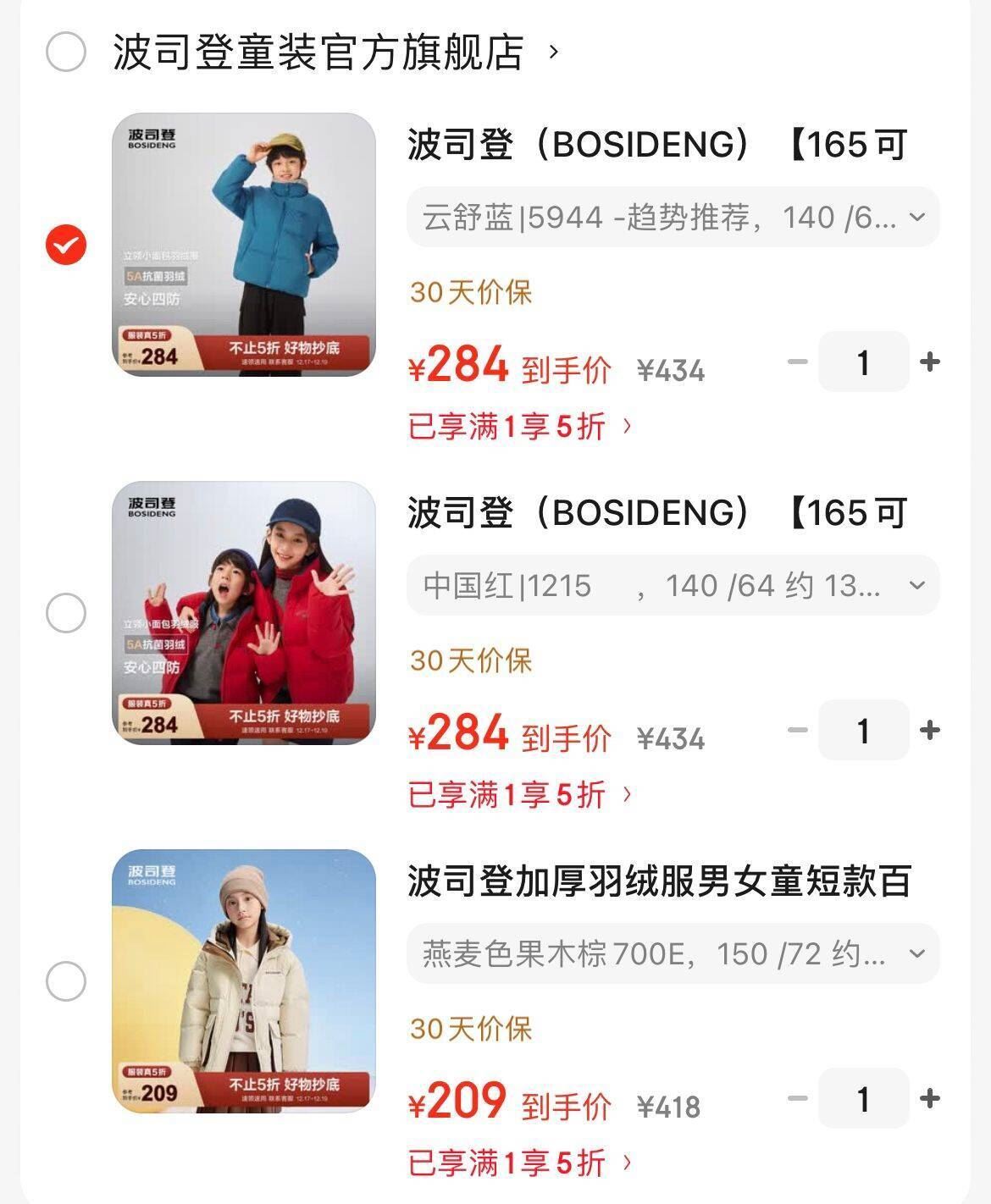The width and height of the screenshot is (991, 1204).
Task: Open the red down jacket product image
Action: coord(244,613)
